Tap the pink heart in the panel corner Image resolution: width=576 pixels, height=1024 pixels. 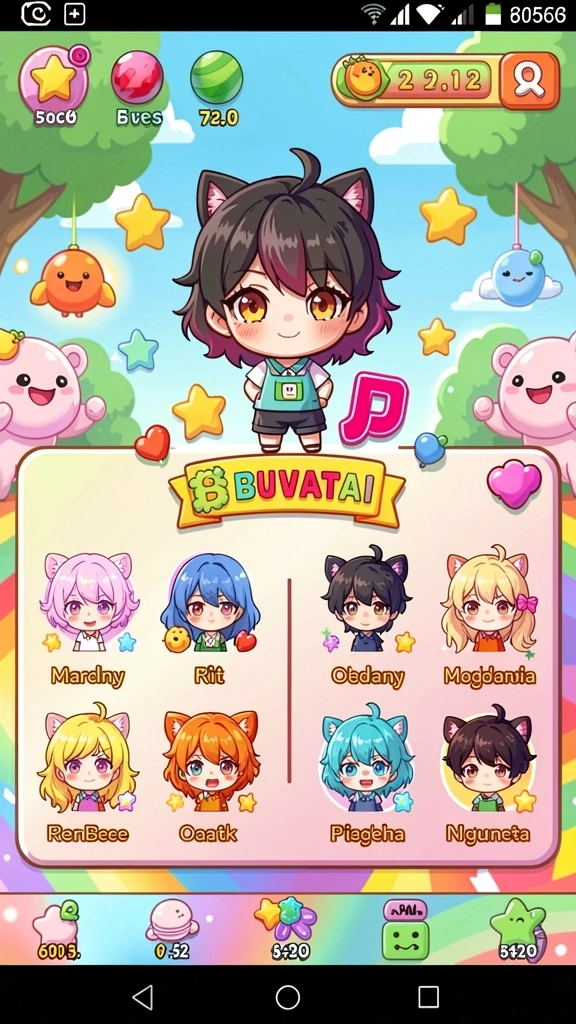coord(514,483)
